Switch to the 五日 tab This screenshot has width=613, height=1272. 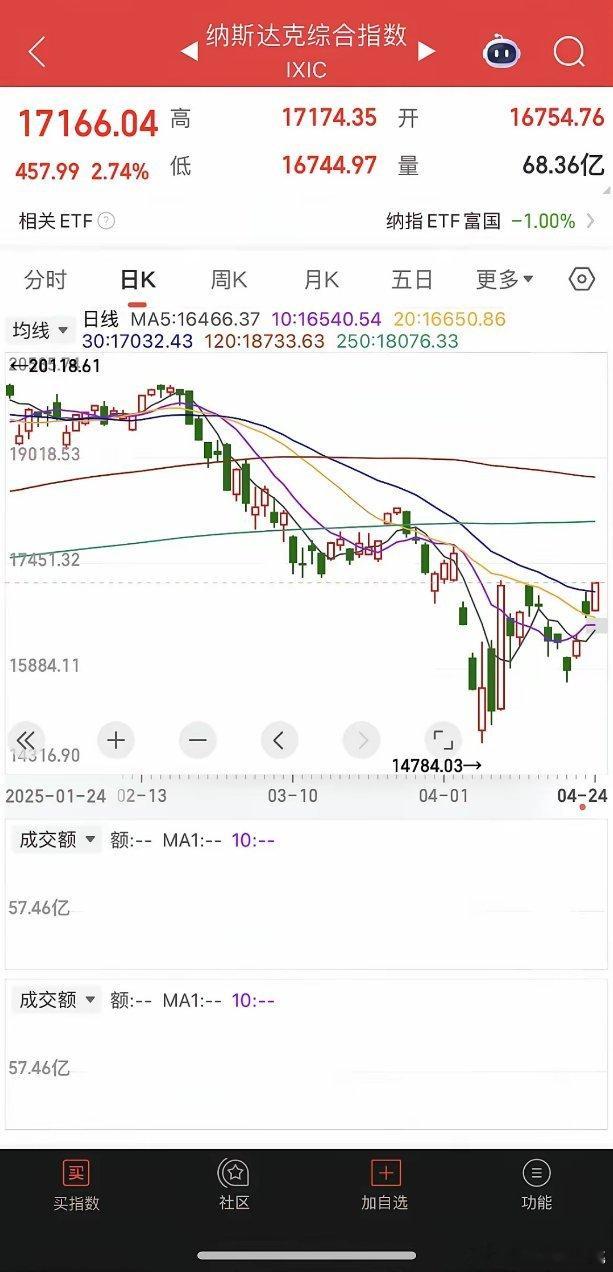412,280
